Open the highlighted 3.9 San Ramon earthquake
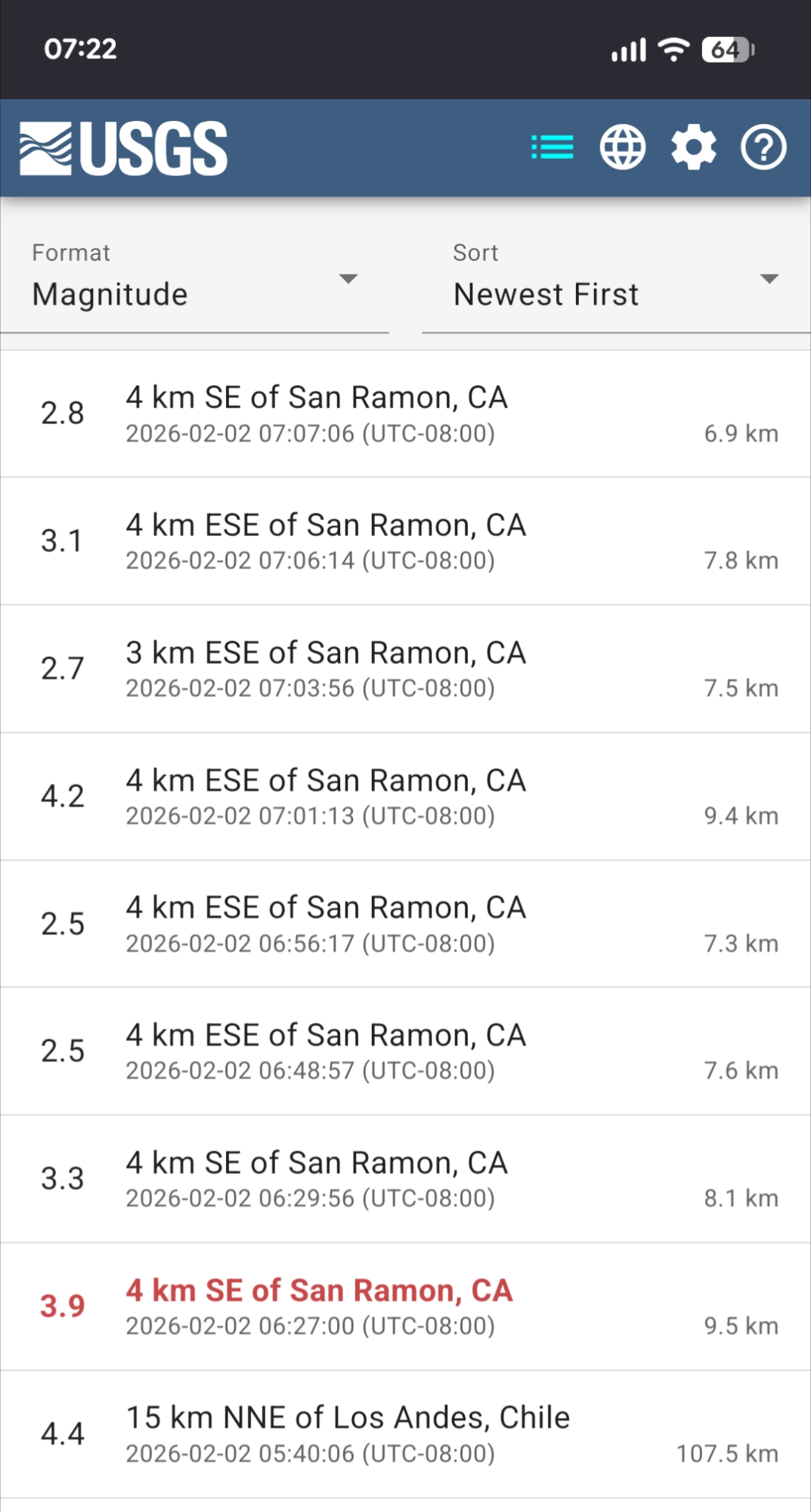Screen dimensions: 811x1512 [x=405, y=1306]
